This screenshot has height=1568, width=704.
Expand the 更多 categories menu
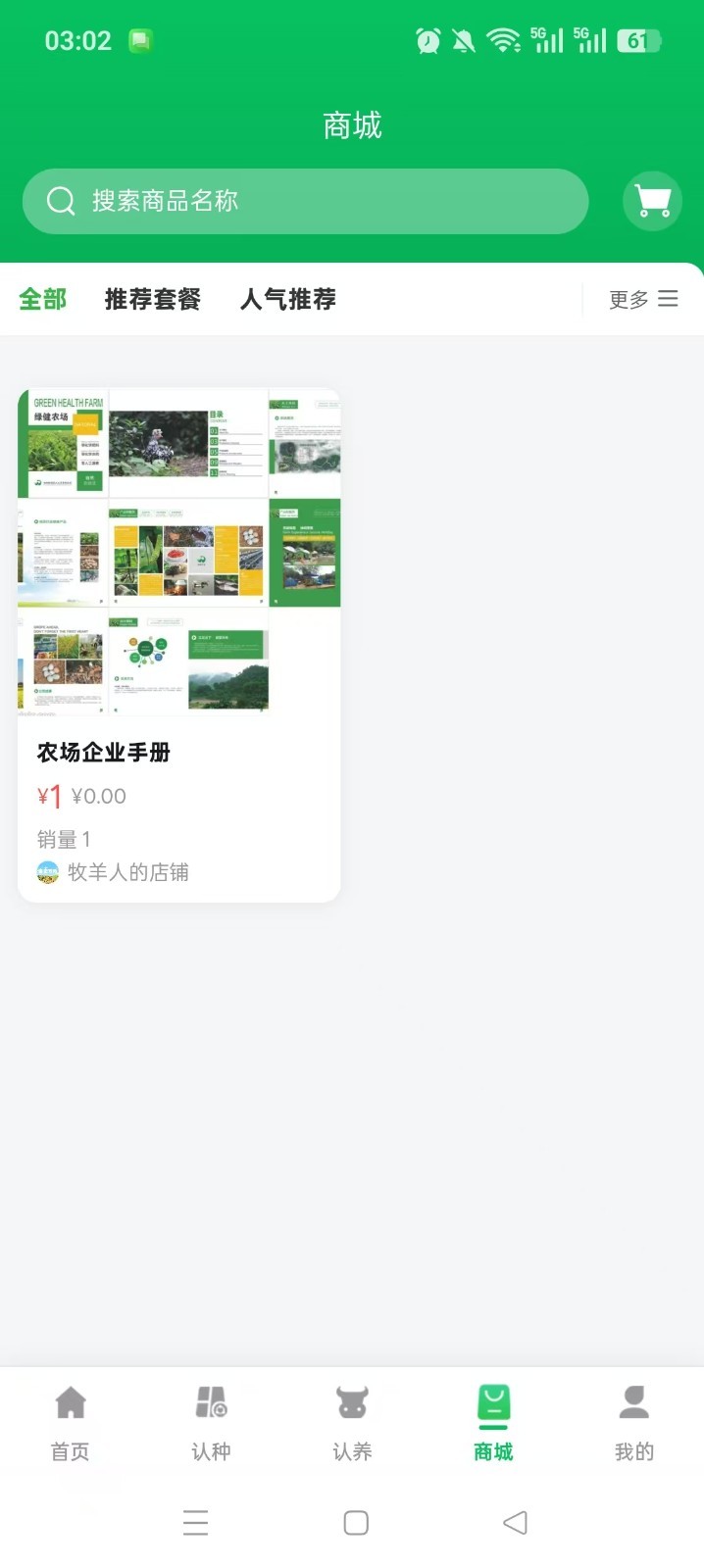click(x=643, y=299)
